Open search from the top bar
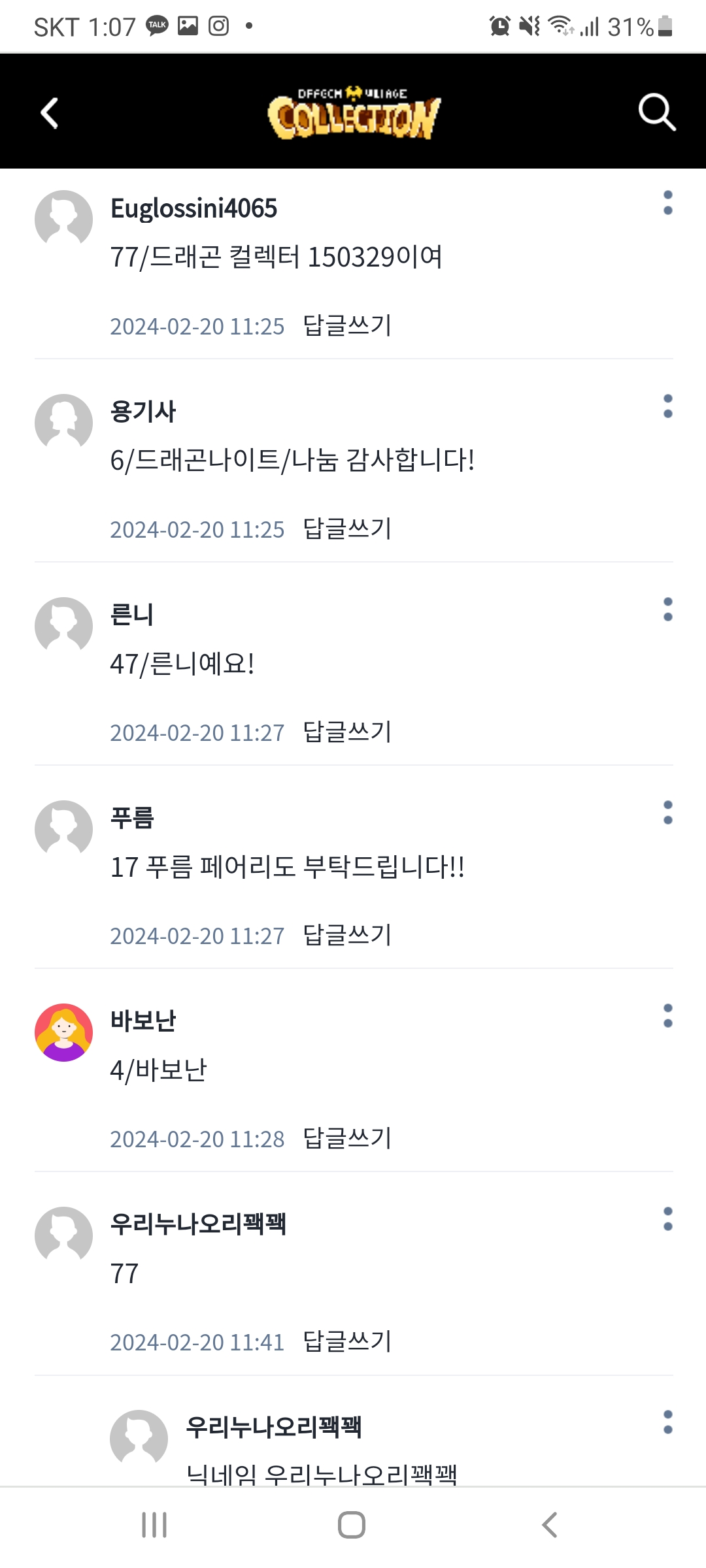The width and height of the screenshot is (706, 1568). click(656, 112)
